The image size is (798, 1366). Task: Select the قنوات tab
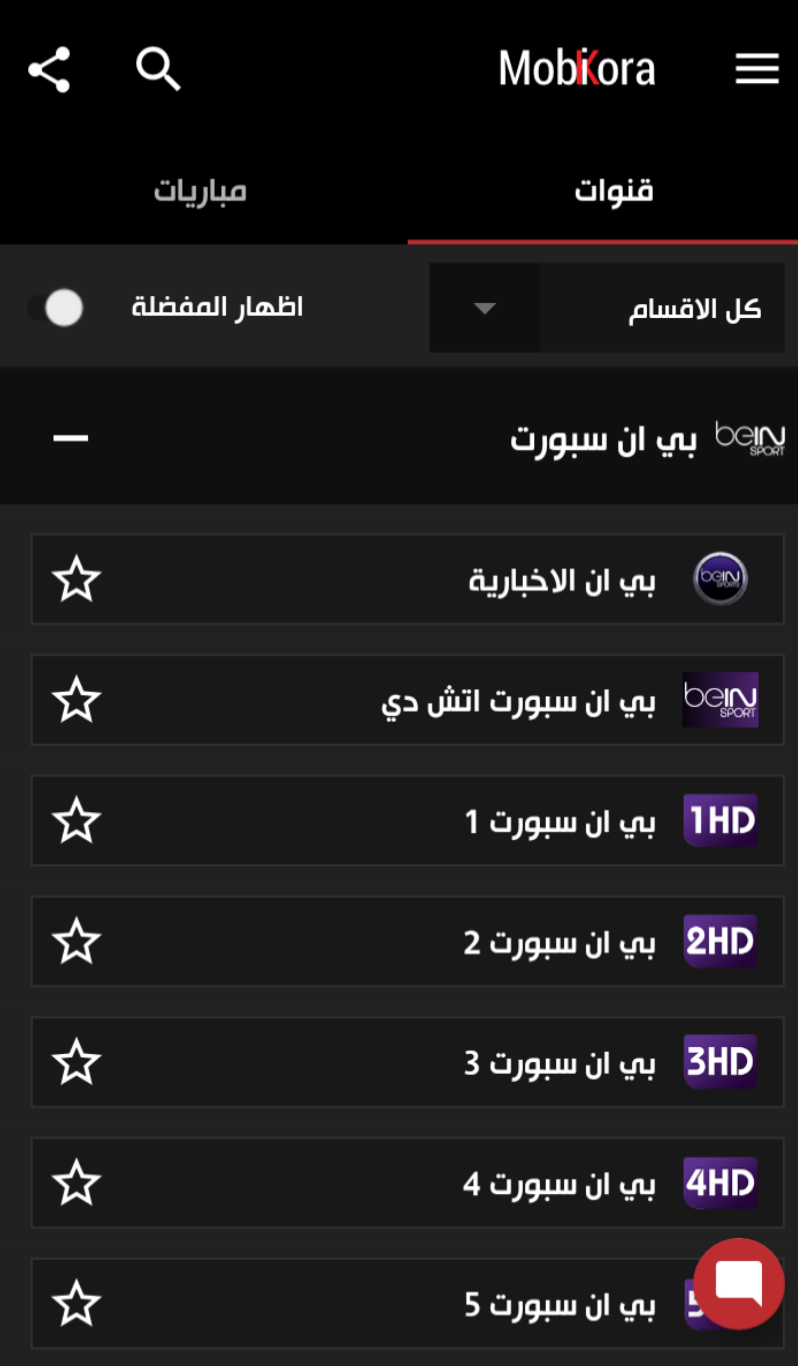(613, 191)
